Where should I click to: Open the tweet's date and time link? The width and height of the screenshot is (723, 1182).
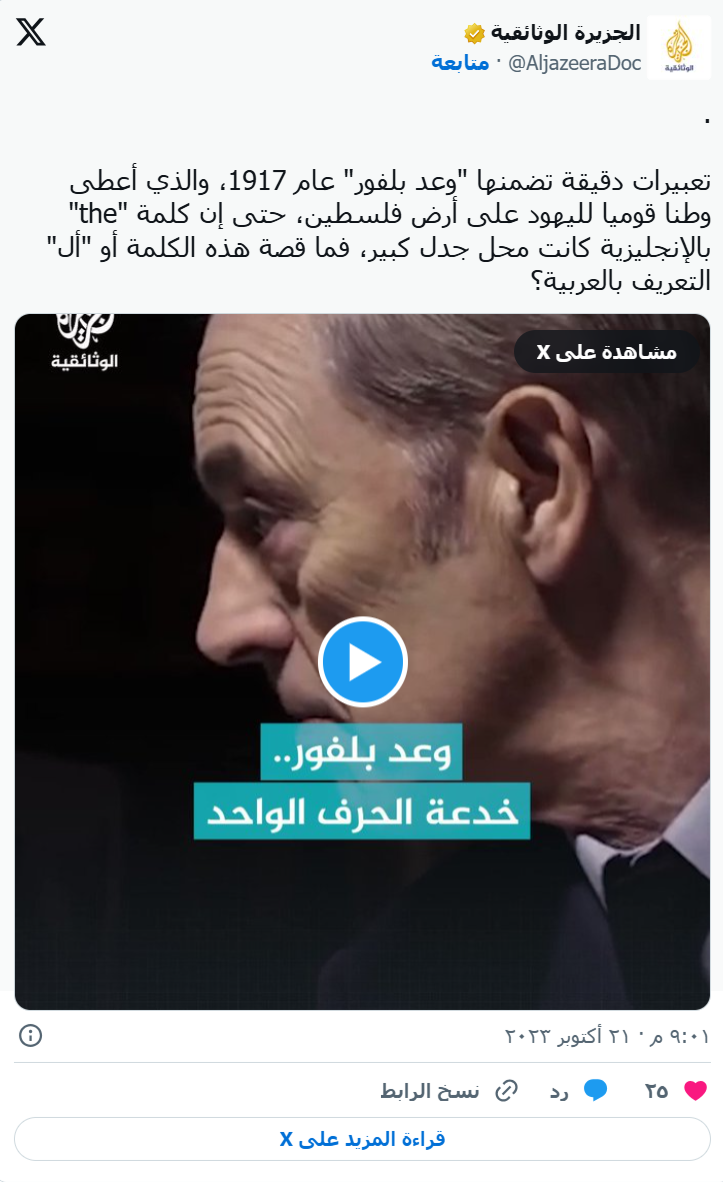pos(607,1035)
